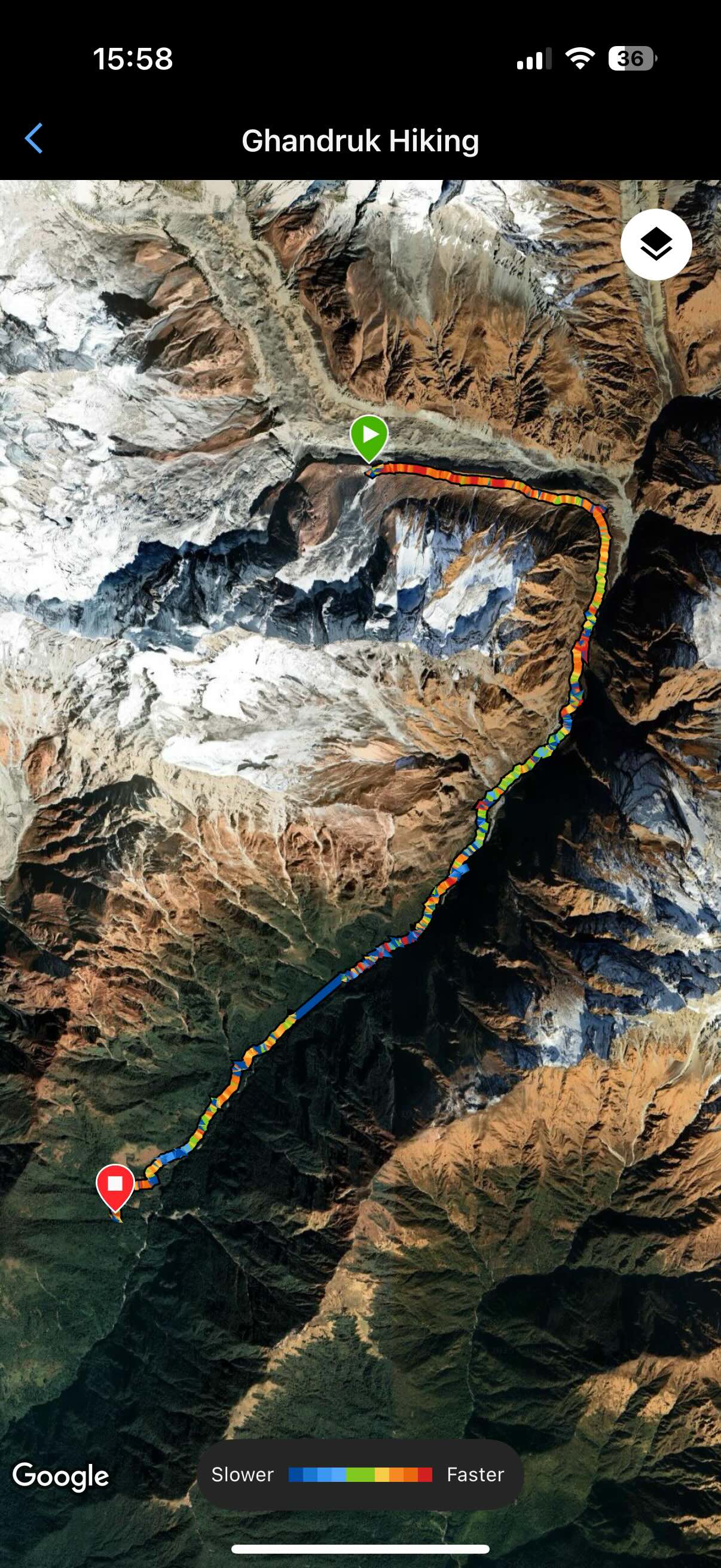The image size is (721, 1568).
Task: Tap the green start marker
Action: [x=369, y=436]
